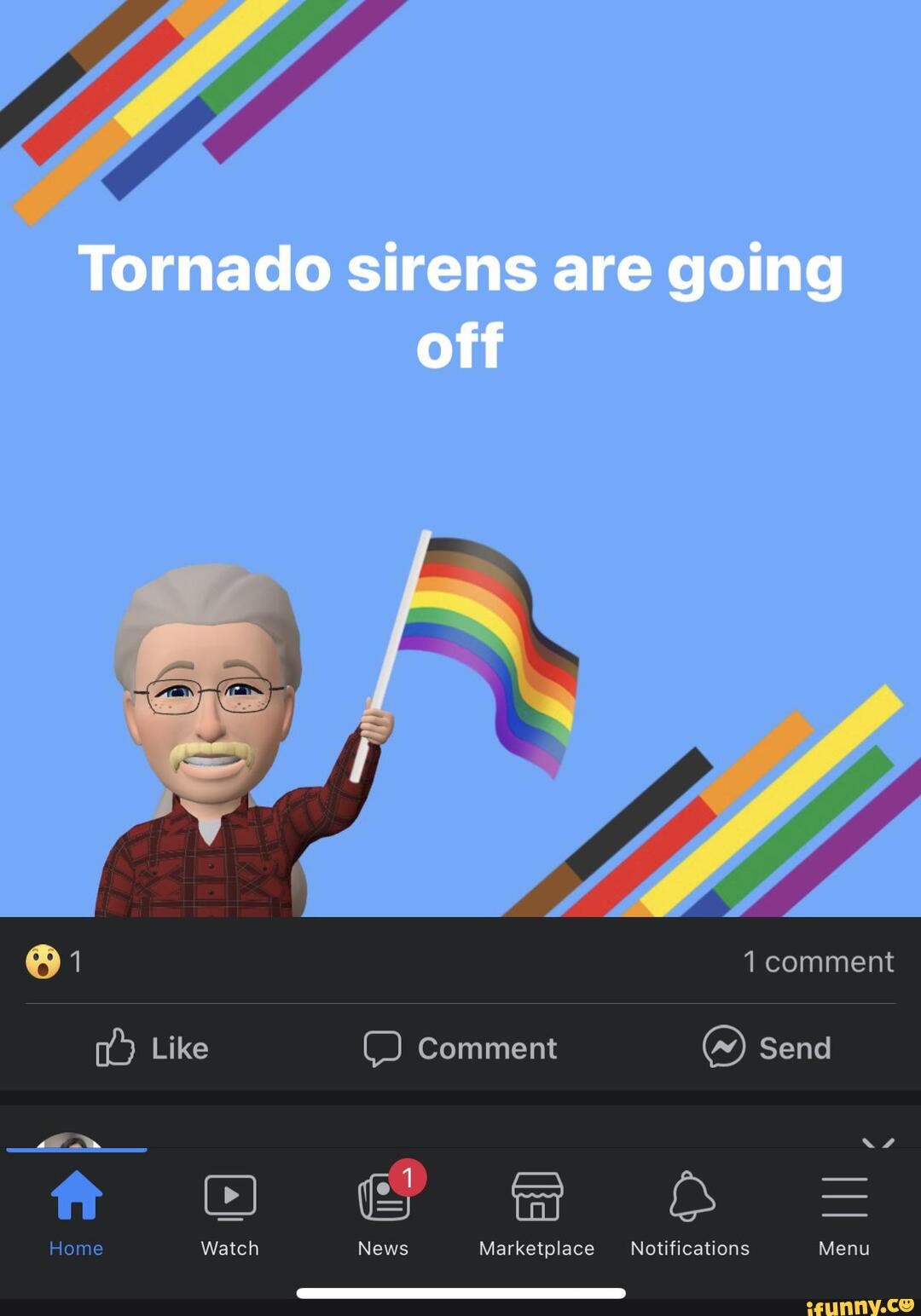Open the 1 comment link
Screen dimensions: 921x1316
(819, 962)
